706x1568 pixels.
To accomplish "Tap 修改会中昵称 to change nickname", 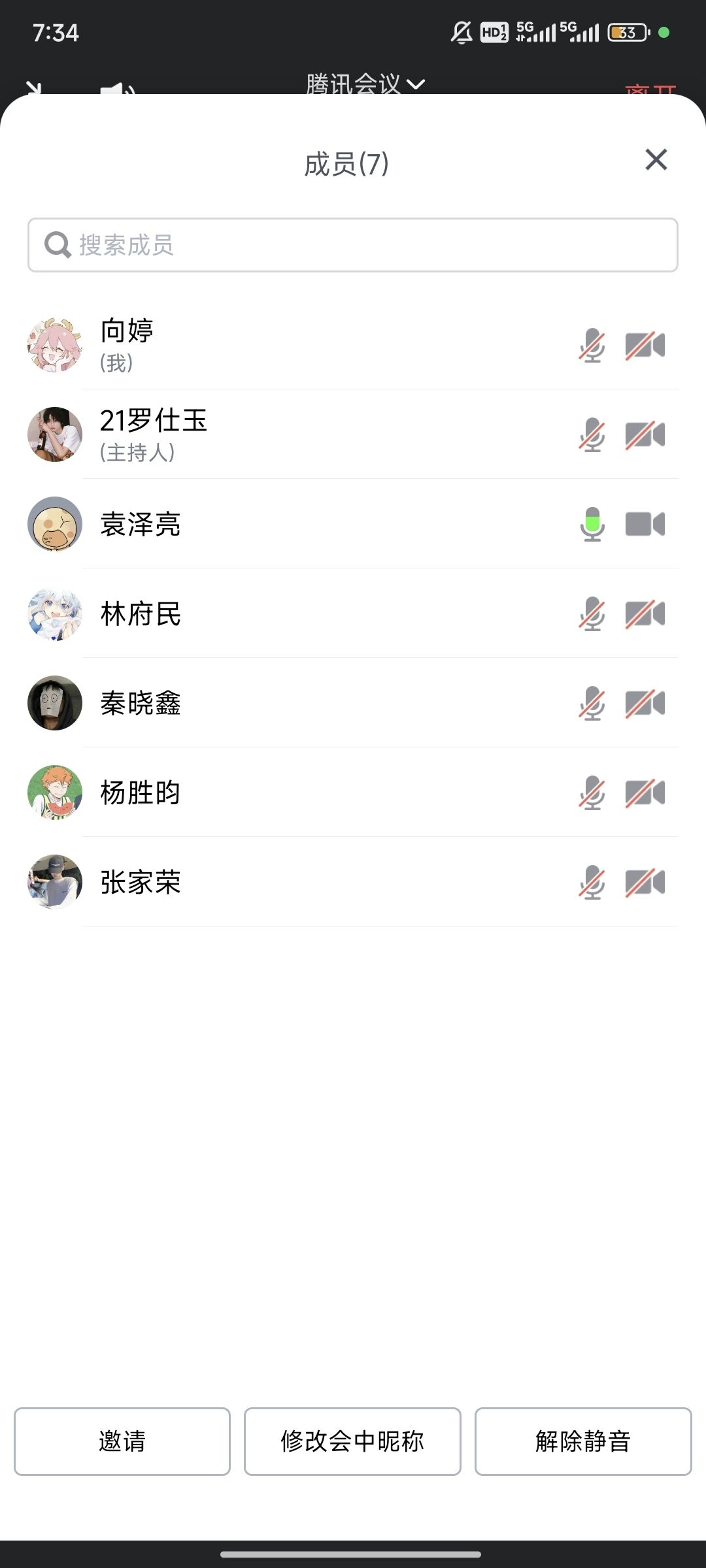I will tap(352, 1441).
